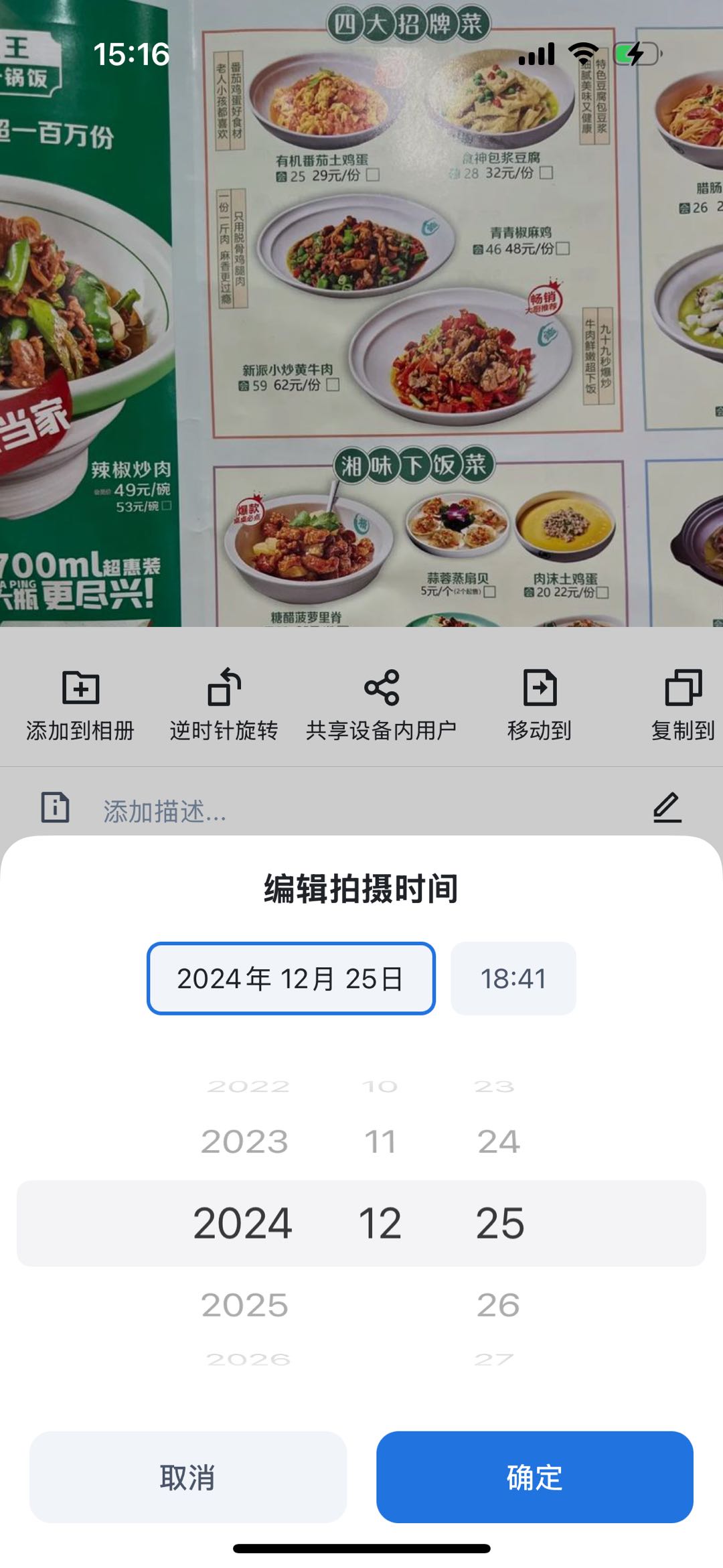Tap 添加到相册 to add to album
723x1568 pixels.
point(80,705)
